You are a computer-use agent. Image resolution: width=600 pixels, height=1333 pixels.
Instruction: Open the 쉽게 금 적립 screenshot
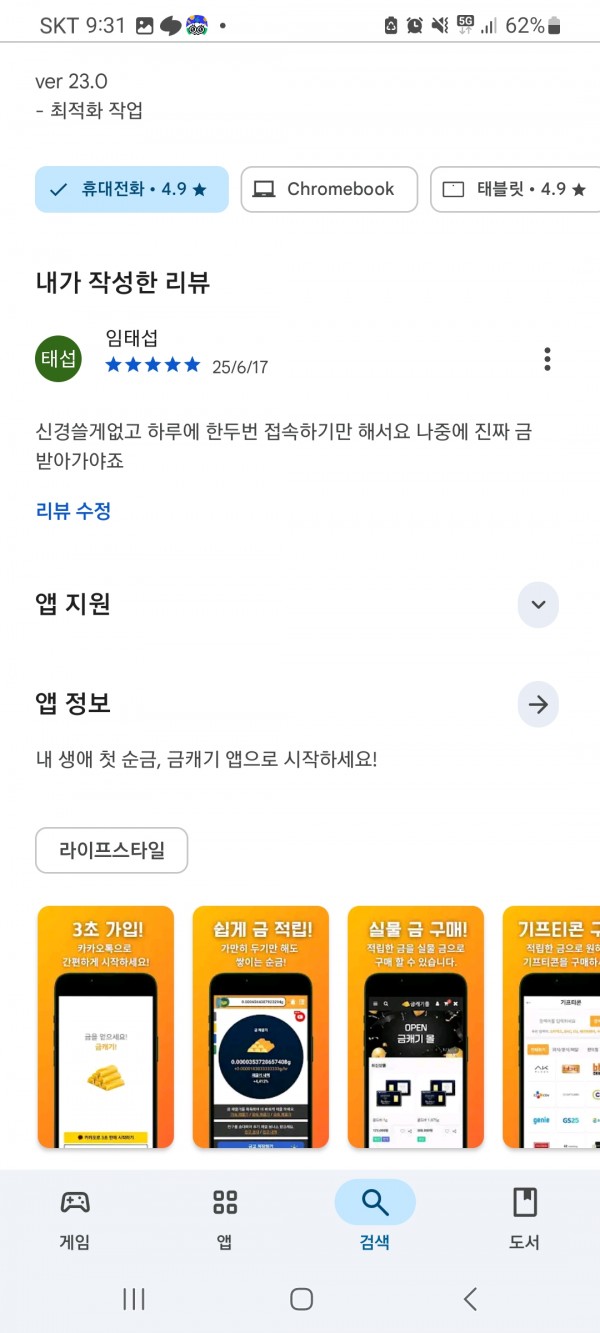[261, 1027]
